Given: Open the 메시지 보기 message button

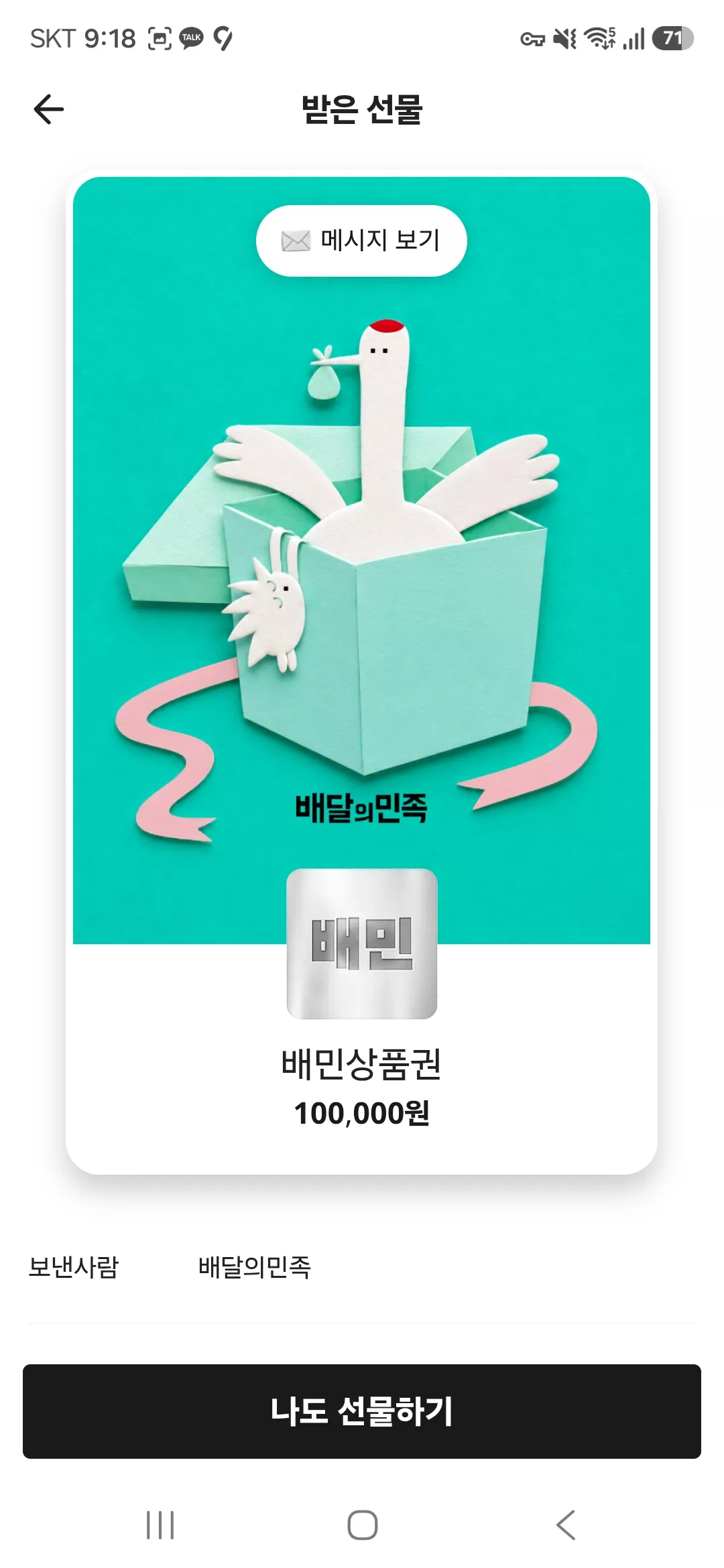Looking at the screenshot, I should click(361, 241).
